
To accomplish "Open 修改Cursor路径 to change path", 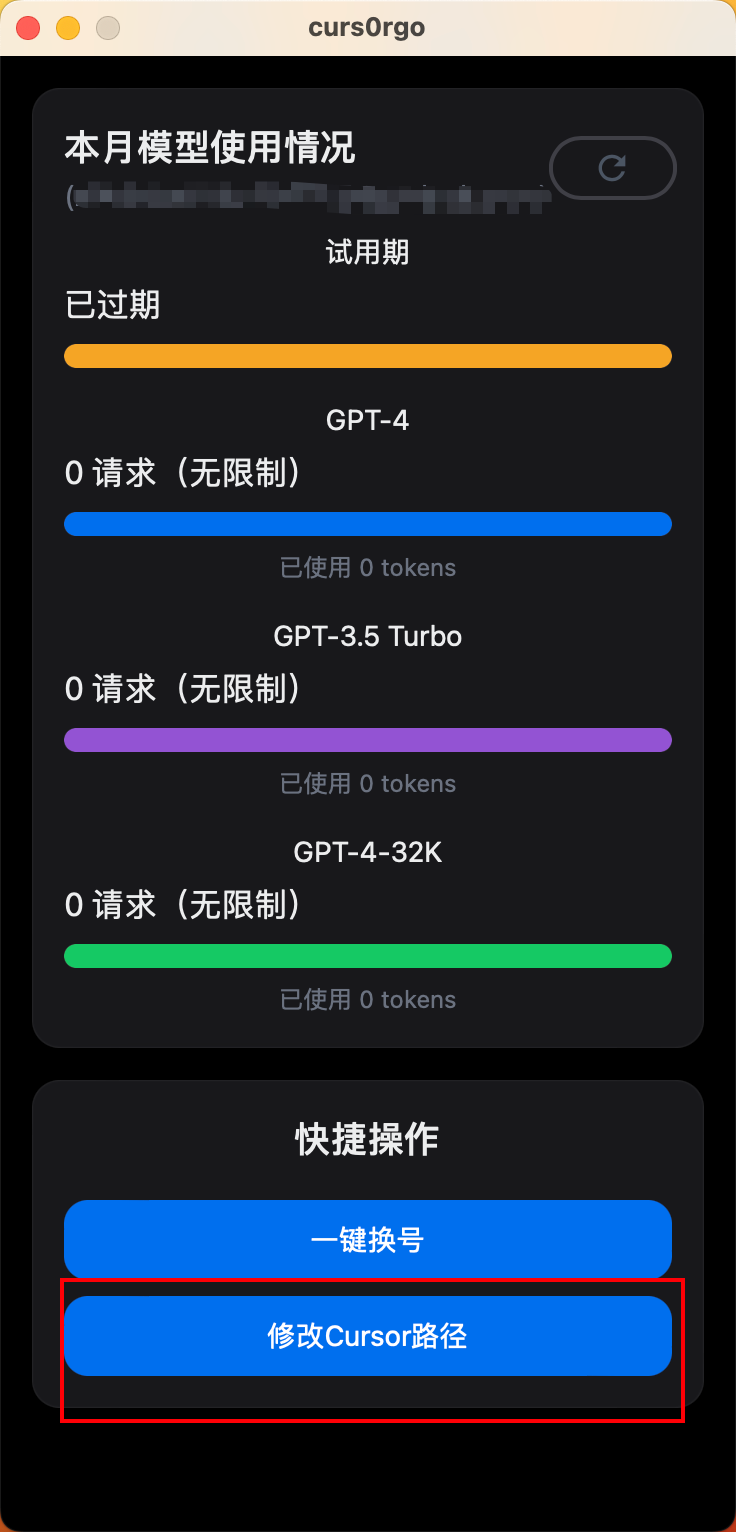I will (x=368, y=1336).
